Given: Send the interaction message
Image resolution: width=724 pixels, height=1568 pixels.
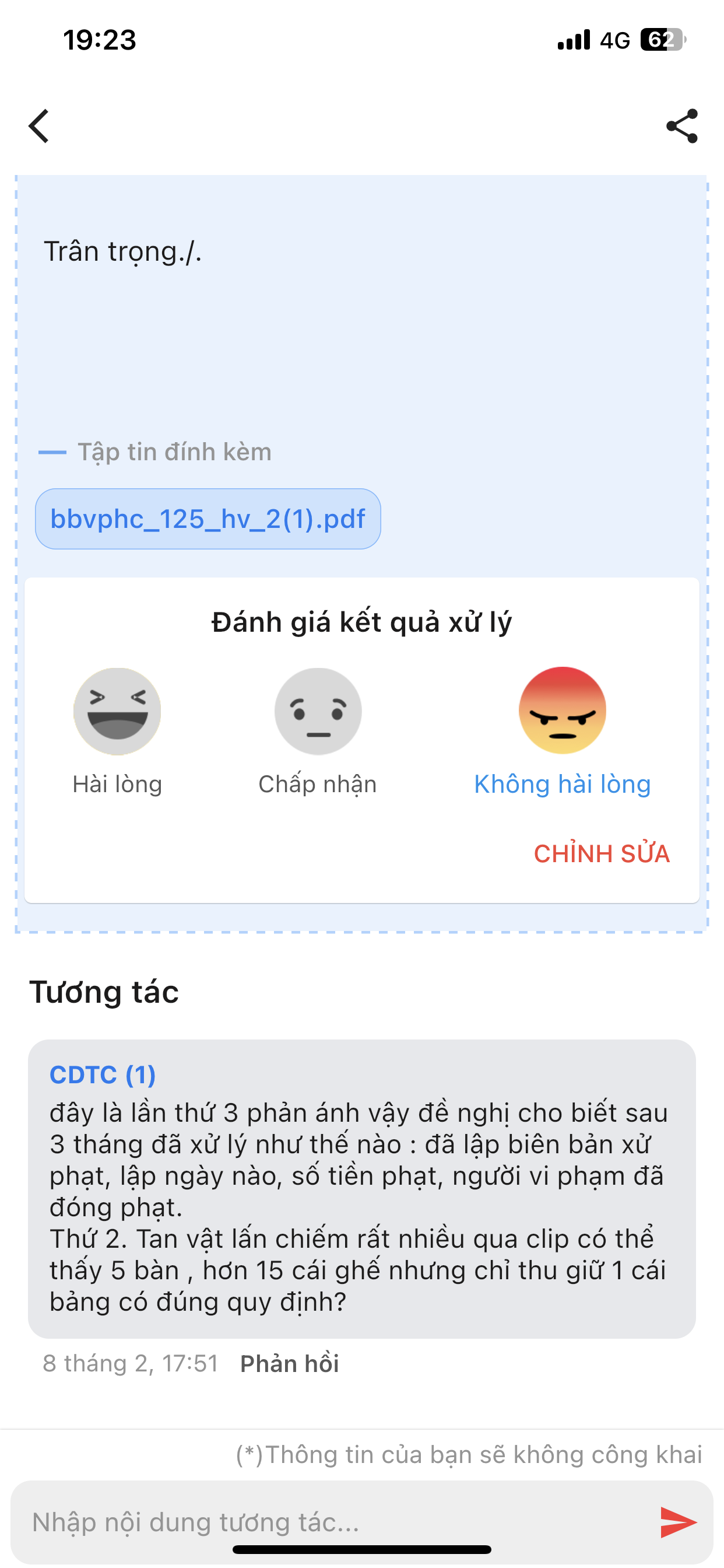Looking at the screenshot, I should click(678, 1522).
